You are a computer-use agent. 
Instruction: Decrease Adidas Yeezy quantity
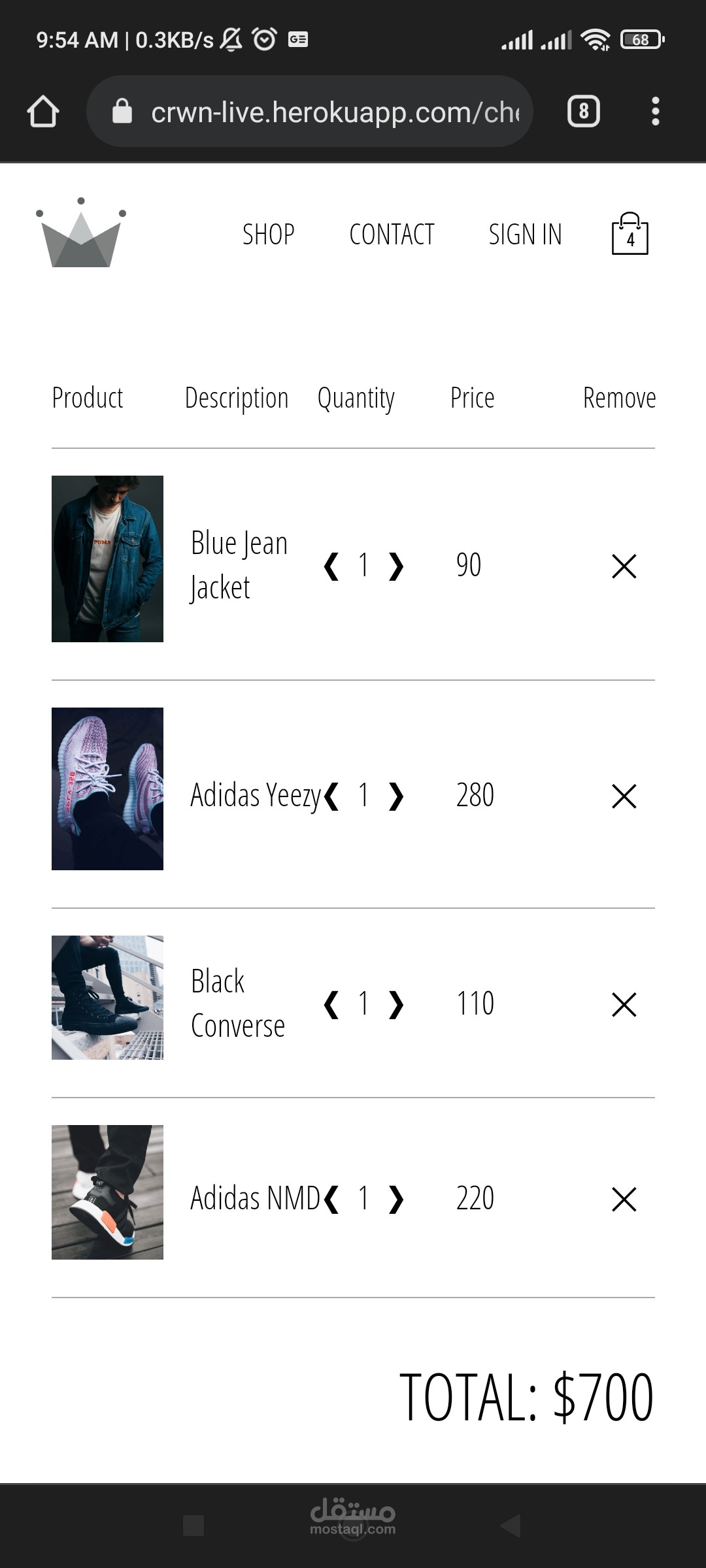point(331,796)
